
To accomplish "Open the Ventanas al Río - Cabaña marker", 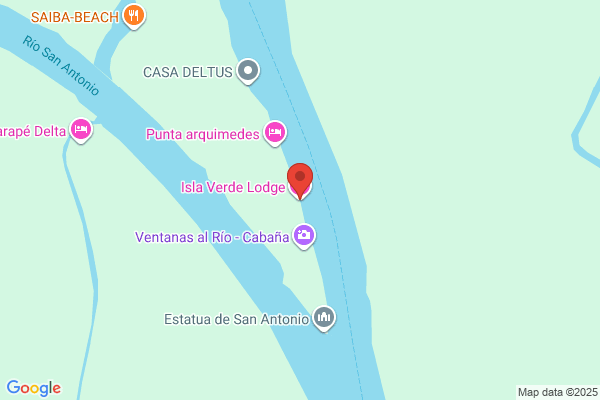I will (x=304, y=236).
